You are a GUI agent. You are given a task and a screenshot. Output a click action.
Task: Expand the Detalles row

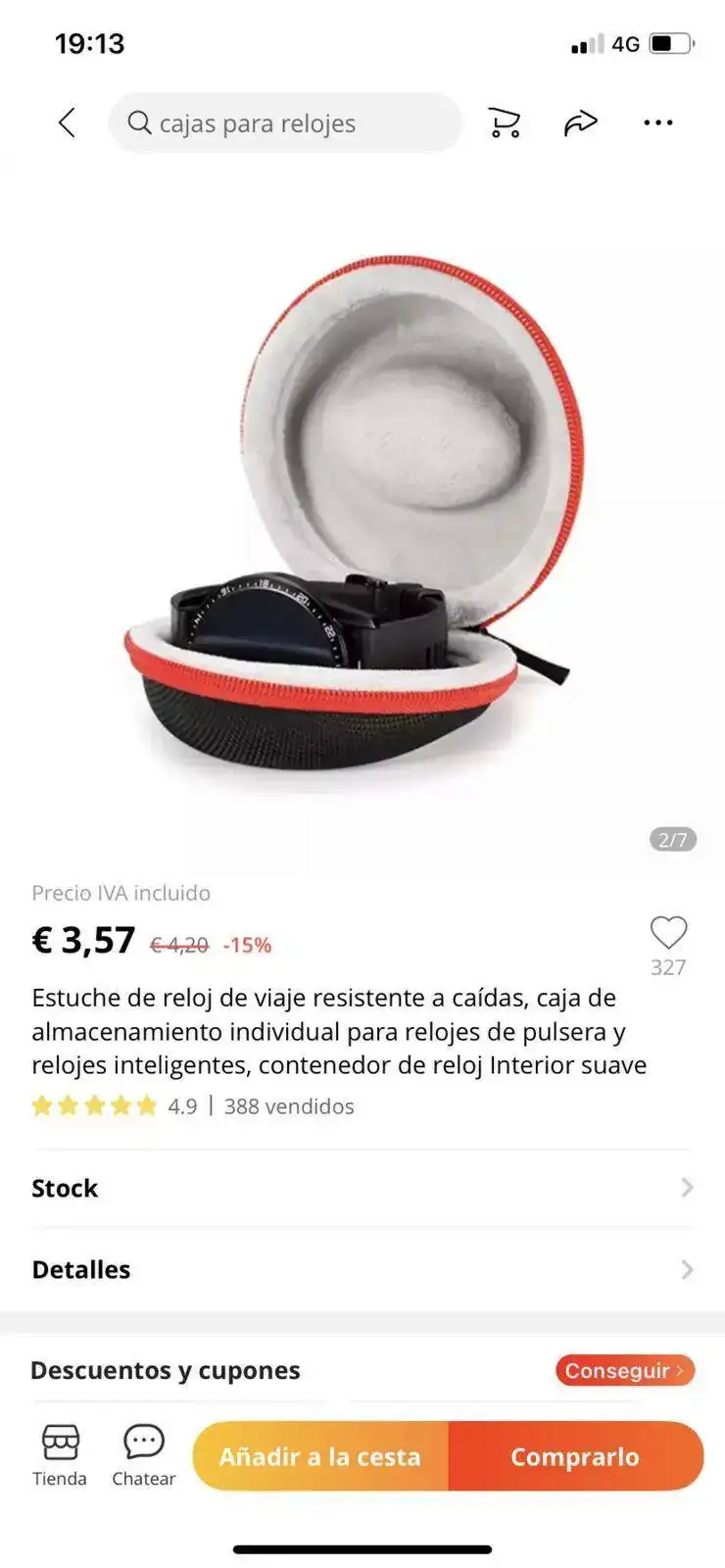click(362, 1269)
